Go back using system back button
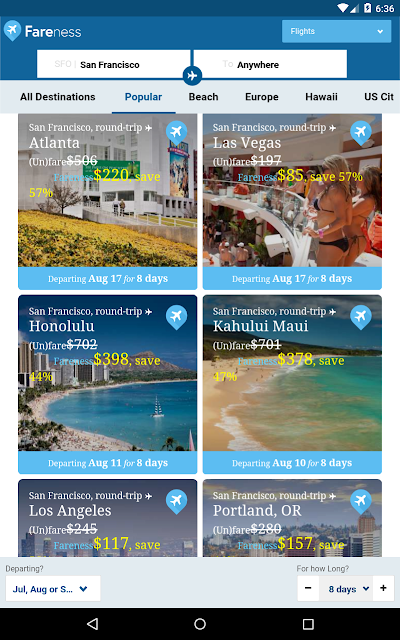Screen dimensions: 400x640 point(93,624)
